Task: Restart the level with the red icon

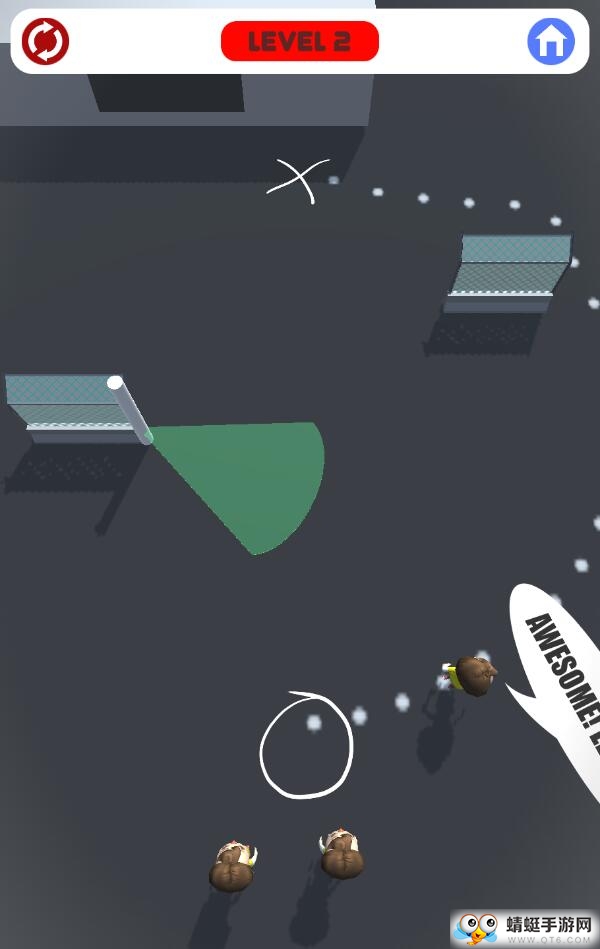Action: (x=45, y=42)
